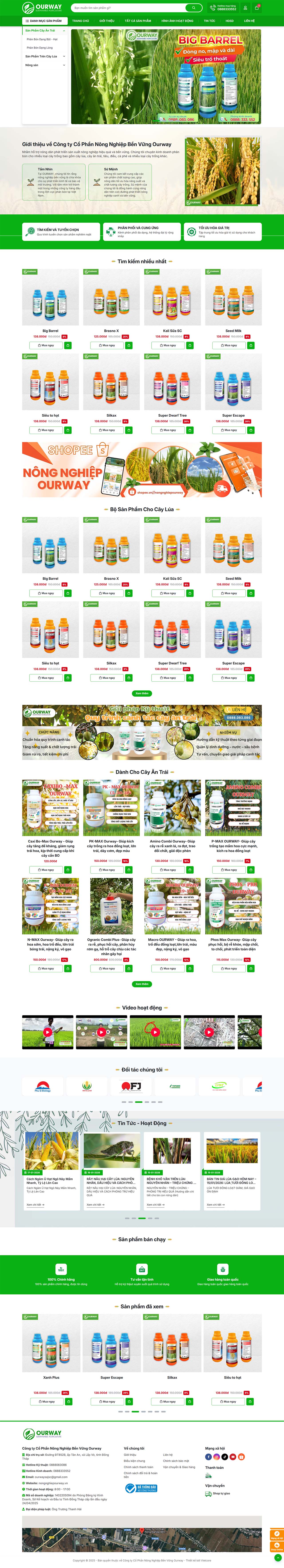Play the first activity video
Viewport: 284px width, 1568px height.
point(47,1032)
